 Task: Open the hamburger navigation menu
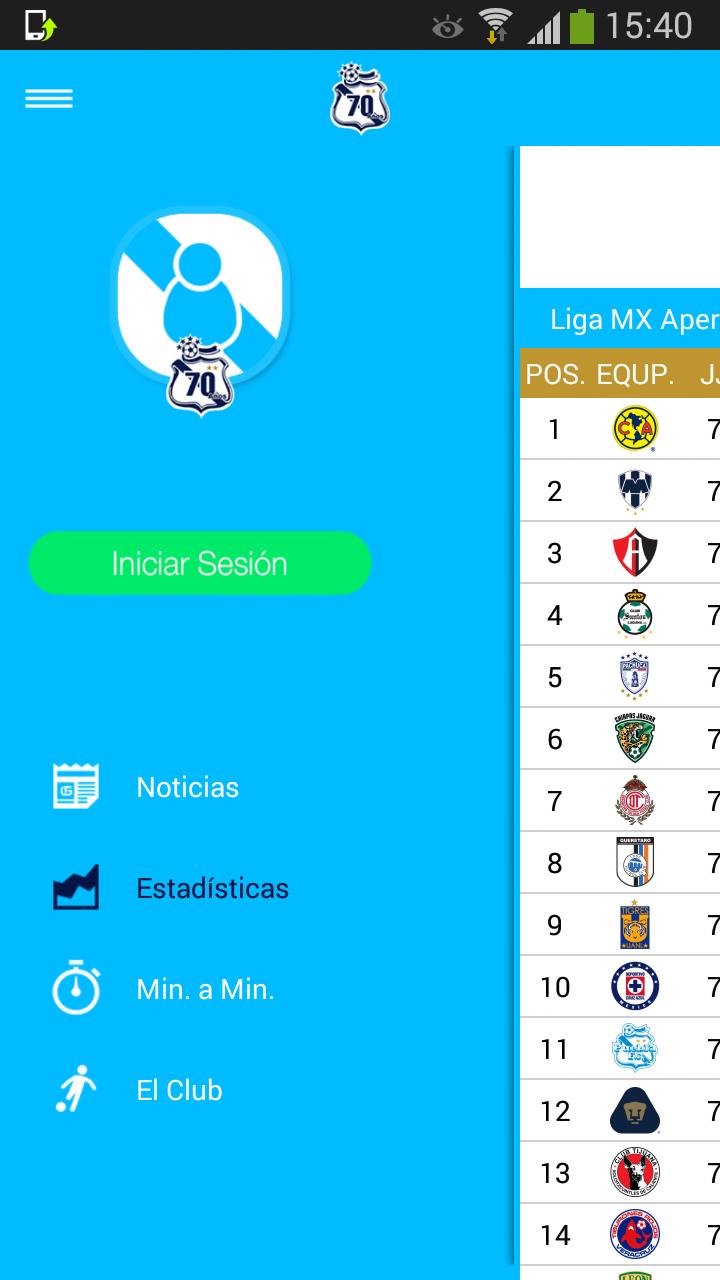48,97
